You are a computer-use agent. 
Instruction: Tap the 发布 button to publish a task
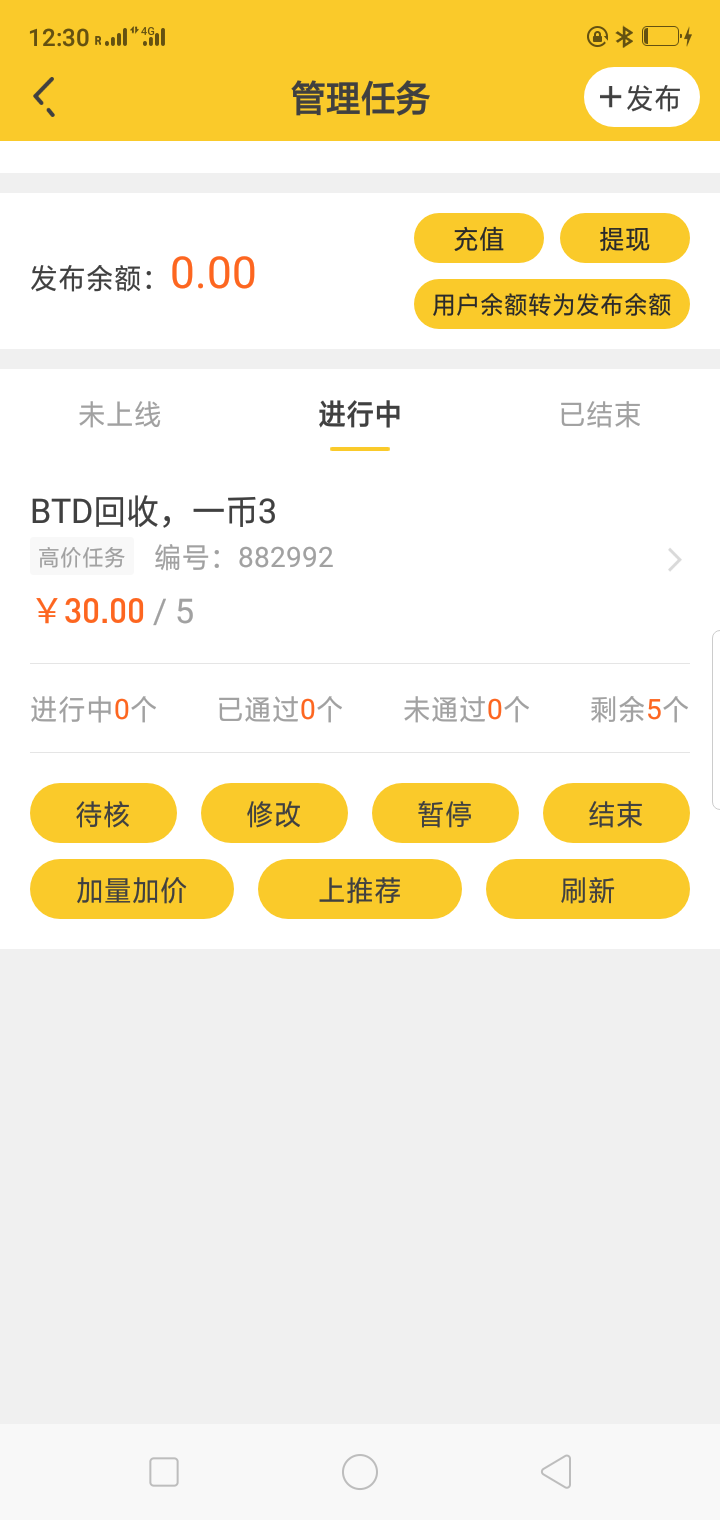point(641,97)
